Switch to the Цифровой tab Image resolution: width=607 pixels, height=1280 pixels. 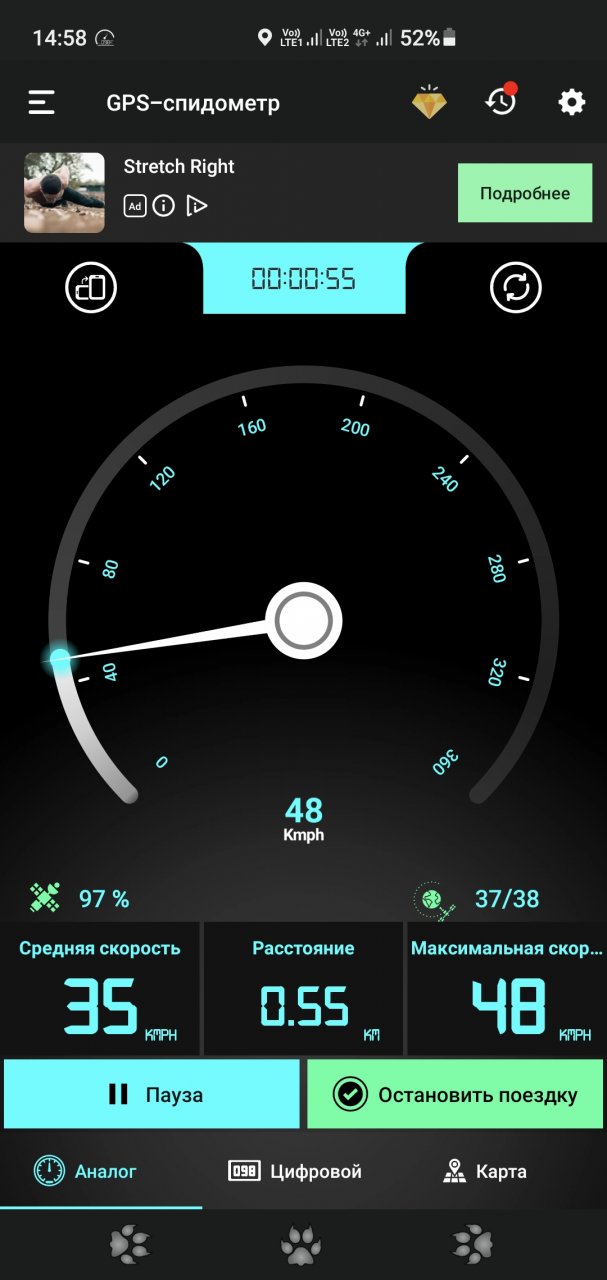(x=296, y=1171)
